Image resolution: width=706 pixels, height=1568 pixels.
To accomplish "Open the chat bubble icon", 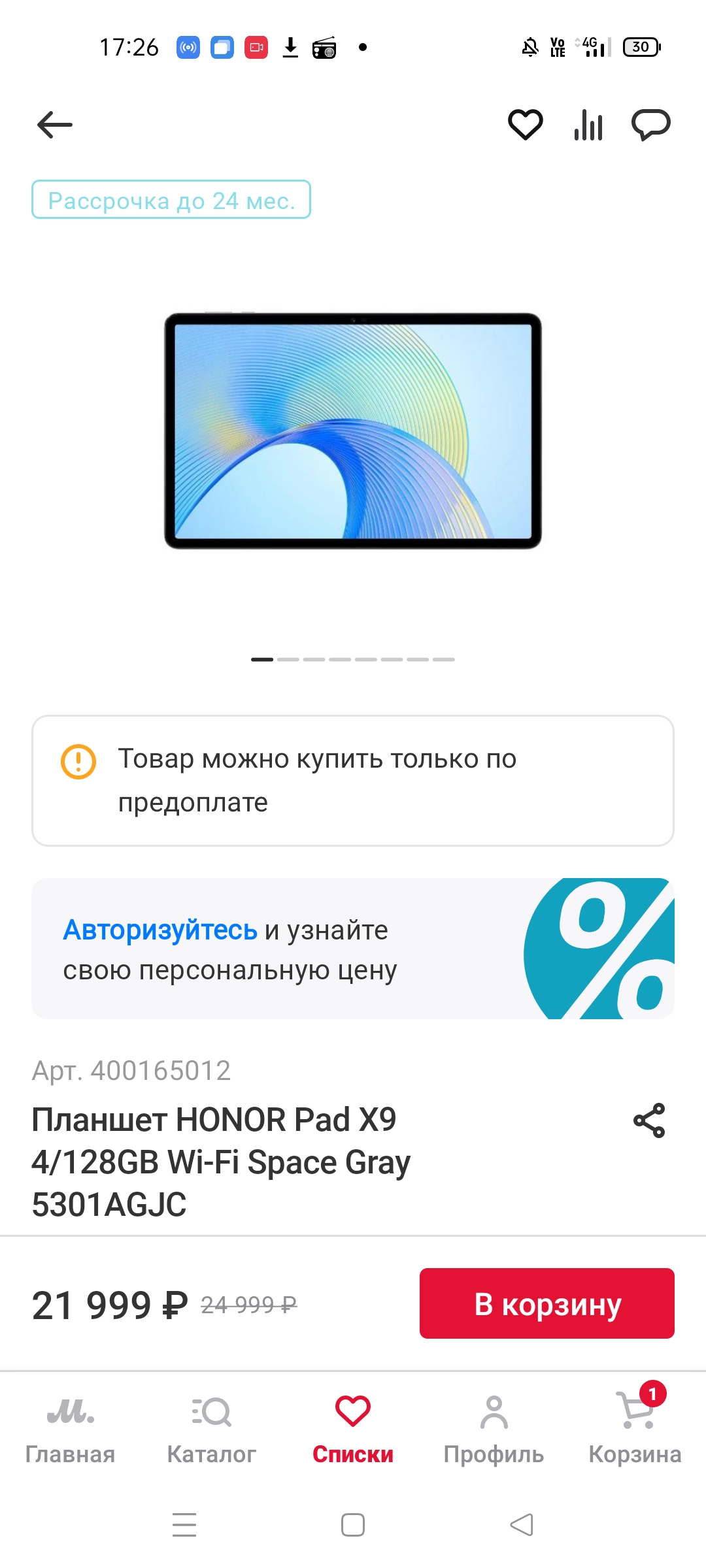I will point(651,125).
